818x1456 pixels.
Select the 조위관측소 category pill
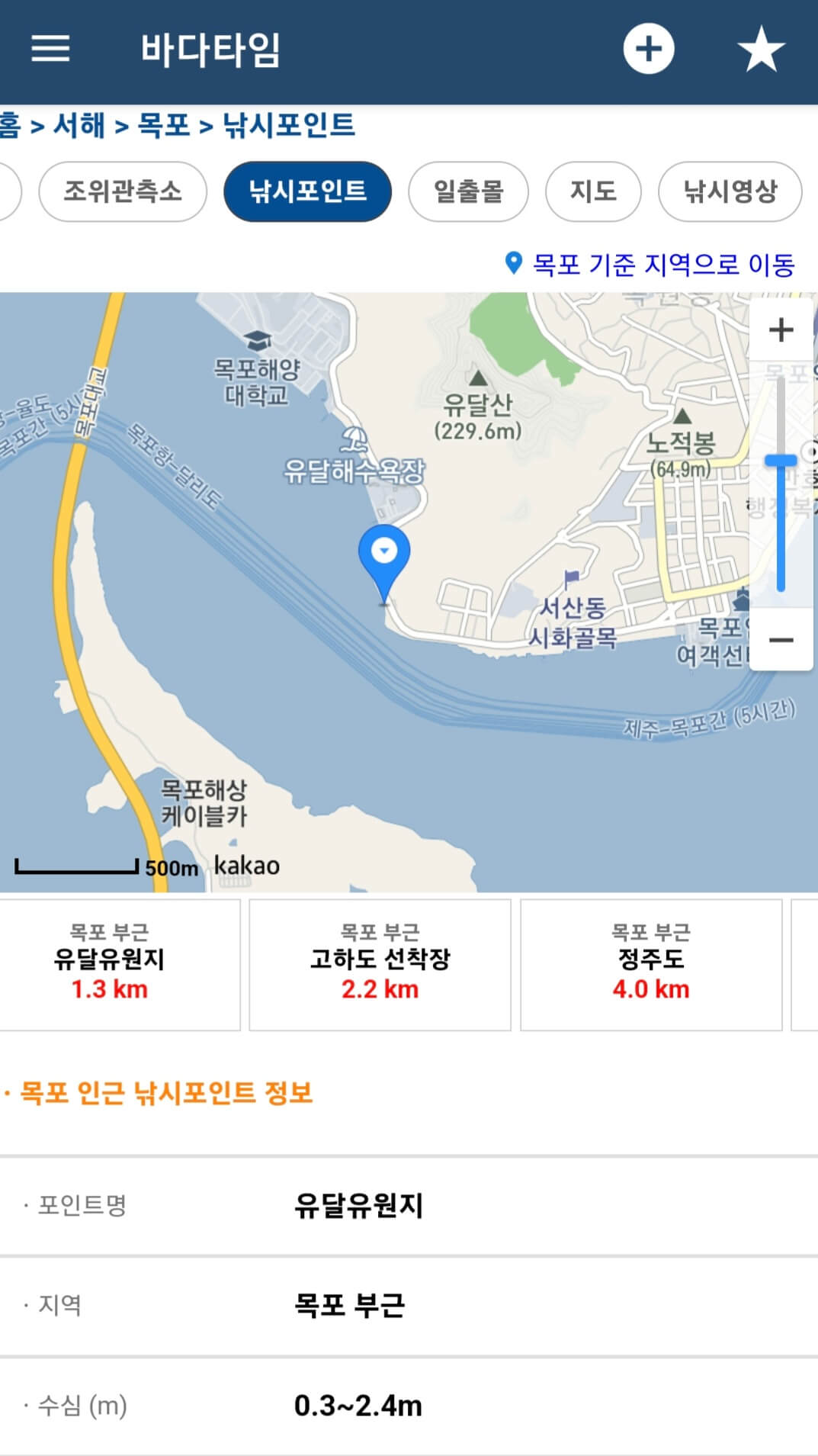[122, 192]
